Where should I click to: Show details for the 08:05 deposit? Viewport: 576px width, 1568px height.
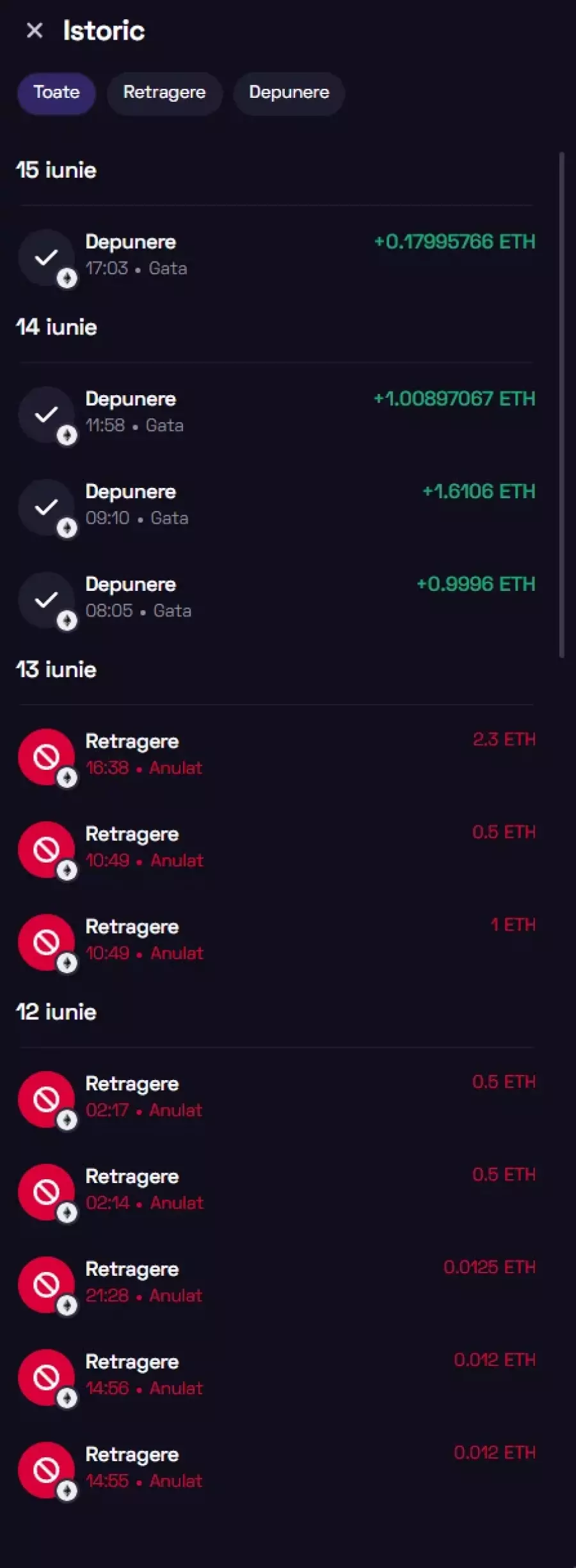pyautogui.click(x=275, y=598)
